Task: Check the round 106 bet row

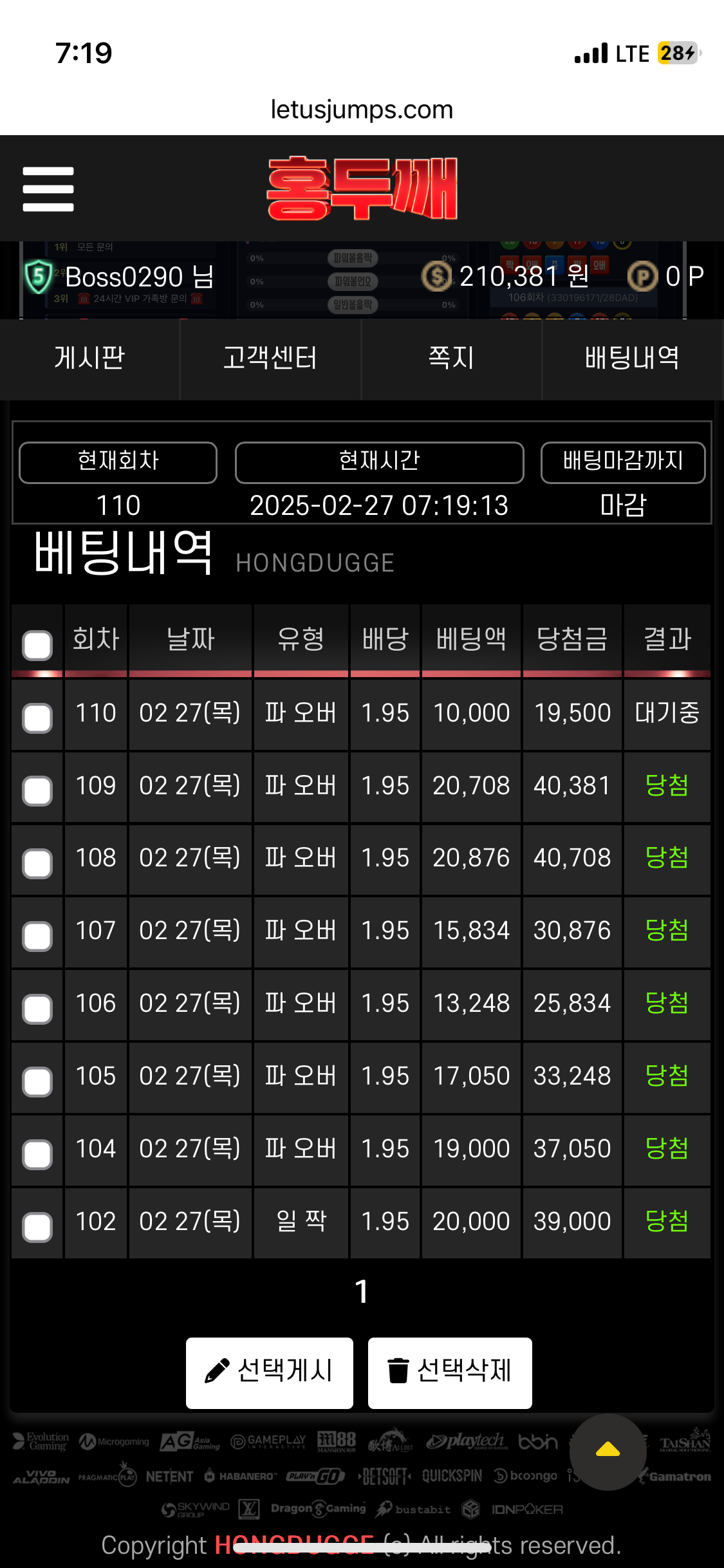Action: (x=37, y=1009)
